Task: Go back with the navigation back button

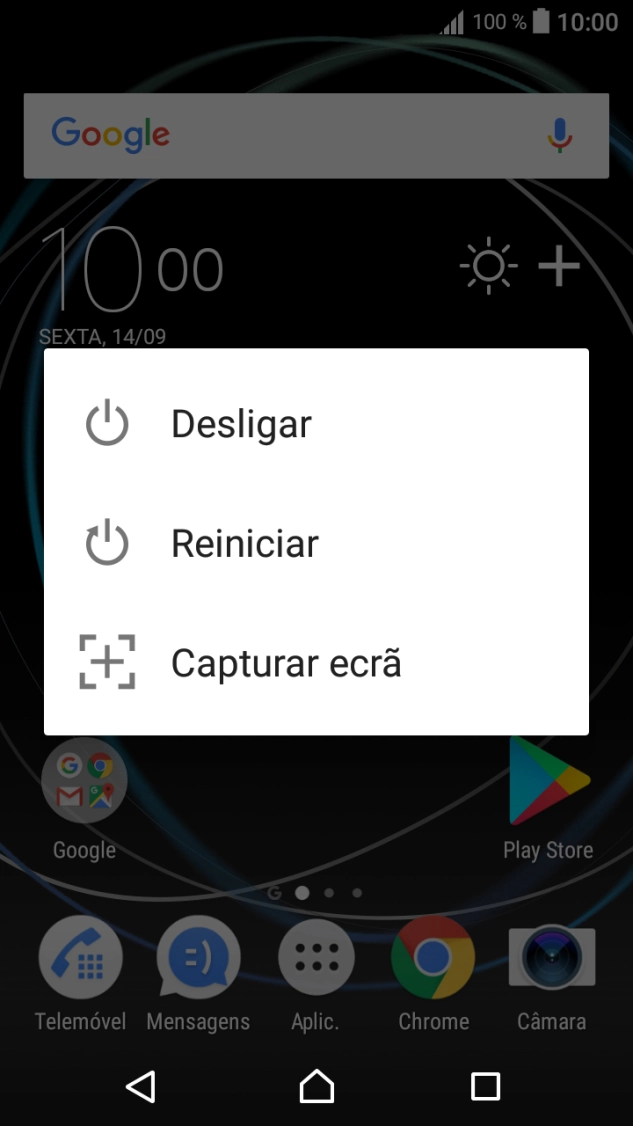Action: [x=141, y=1086]
